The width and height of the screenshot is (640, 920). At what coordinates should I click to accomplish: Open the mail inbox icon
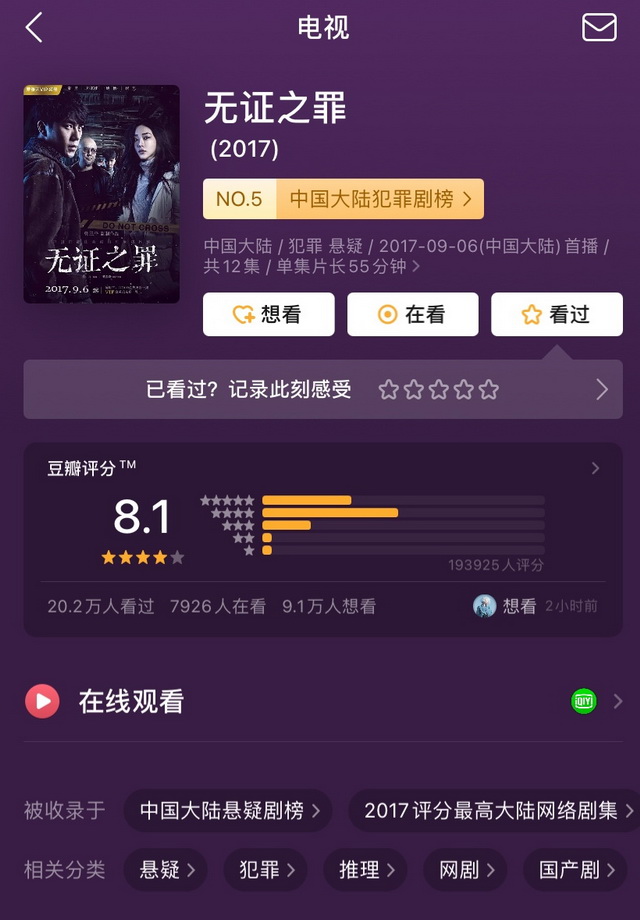pos(599,28)
